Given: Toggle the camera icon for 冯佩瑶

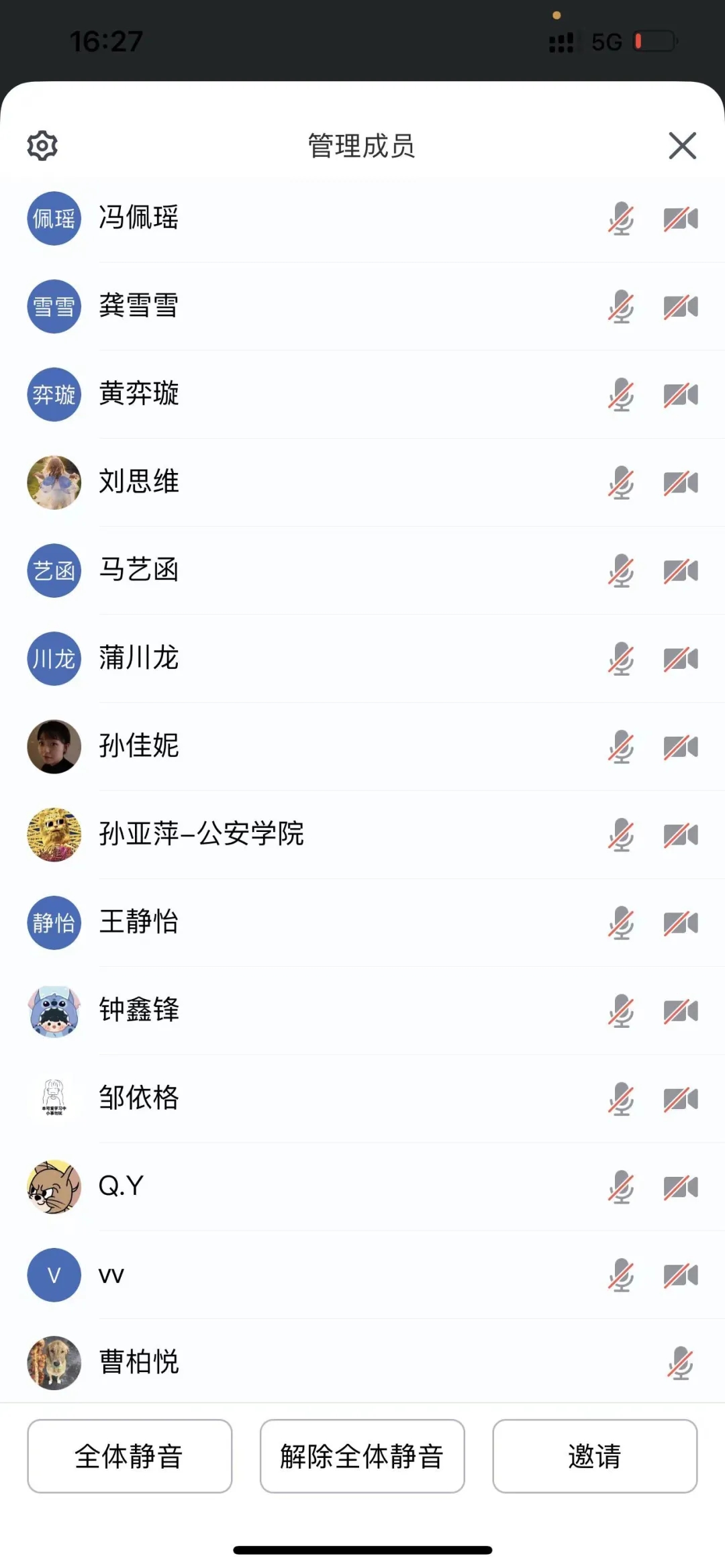Looking at the screenshot, I should click(681, 219).
